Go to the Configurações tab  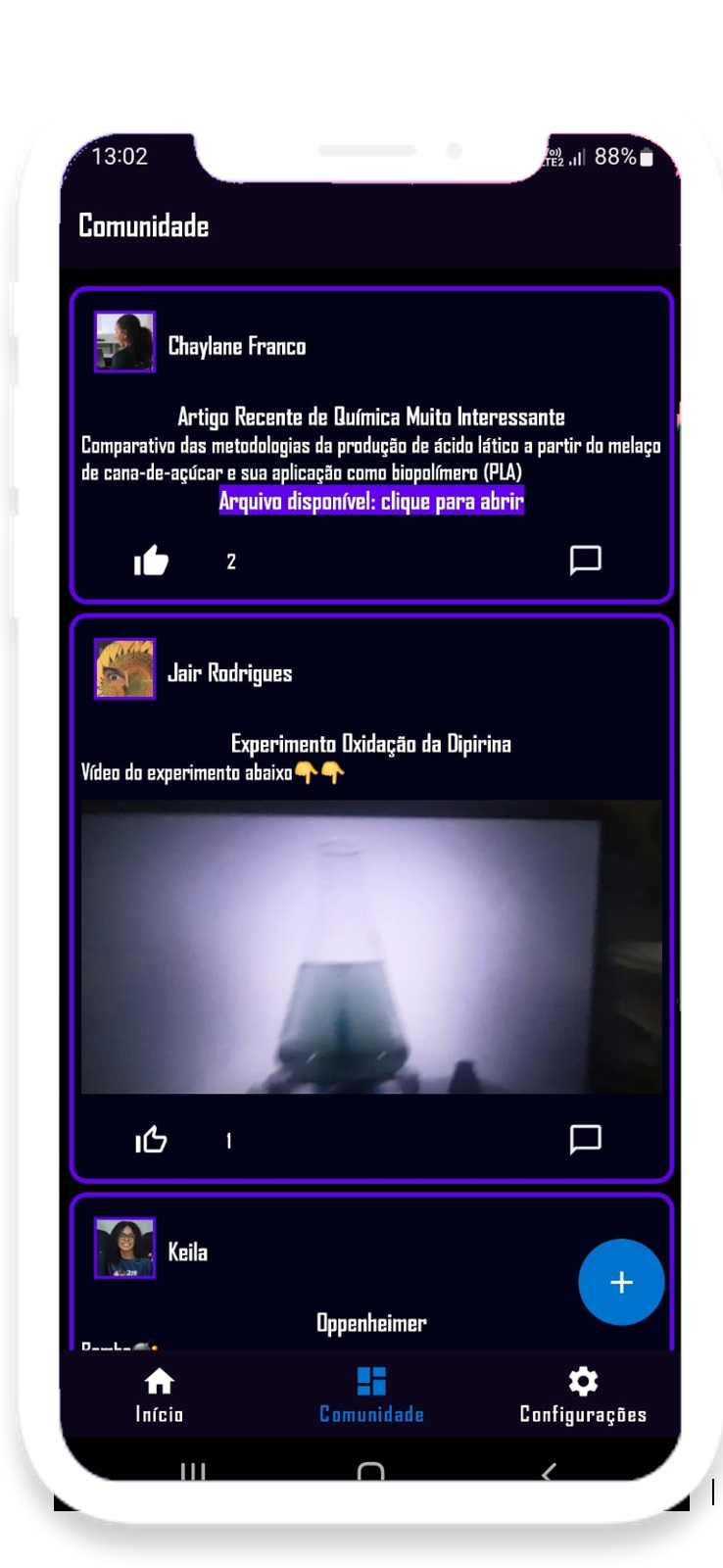coord(583,1395)
